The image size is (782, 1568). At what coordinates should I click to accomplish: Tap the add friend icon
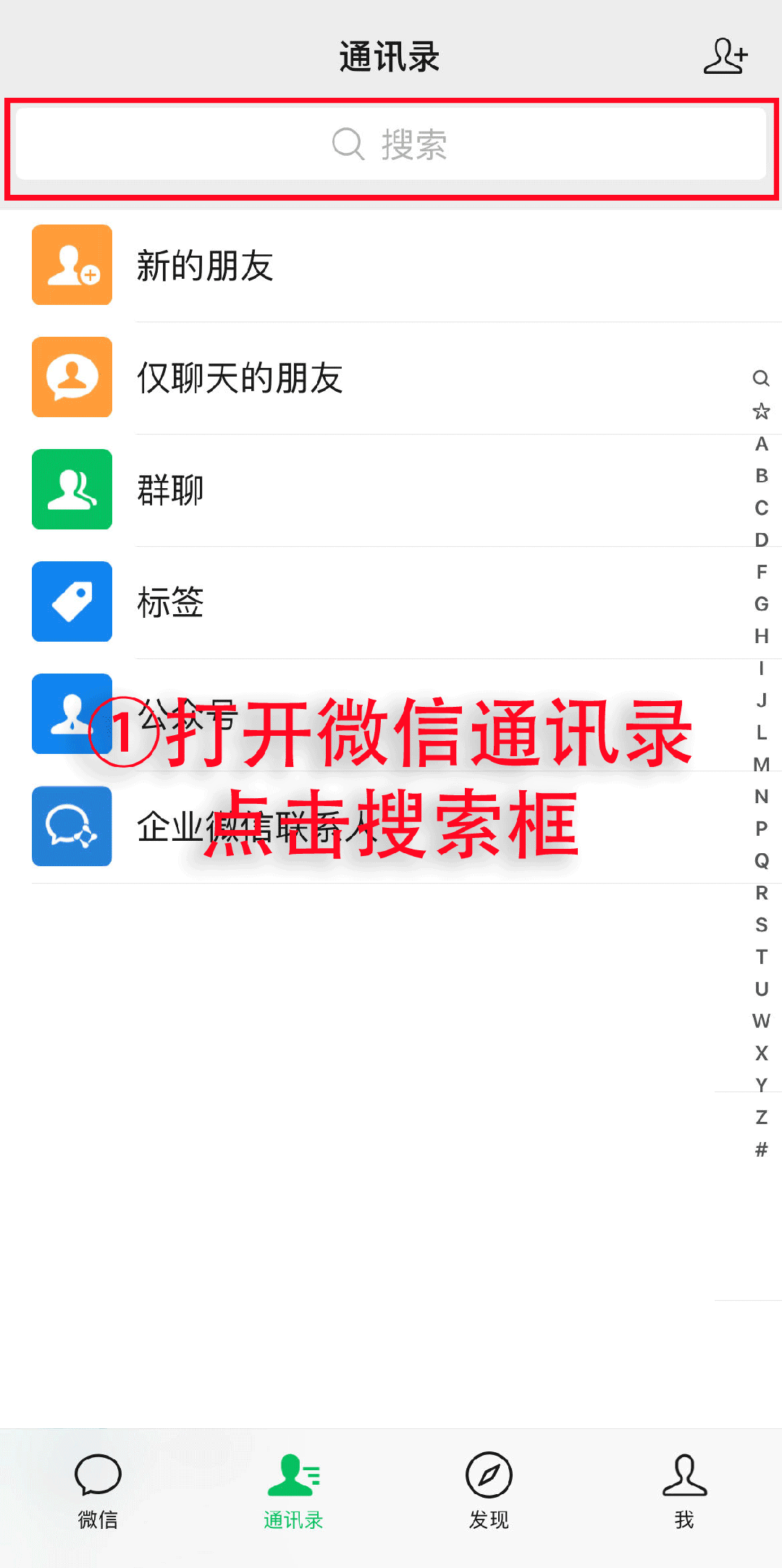coord(726,56)
